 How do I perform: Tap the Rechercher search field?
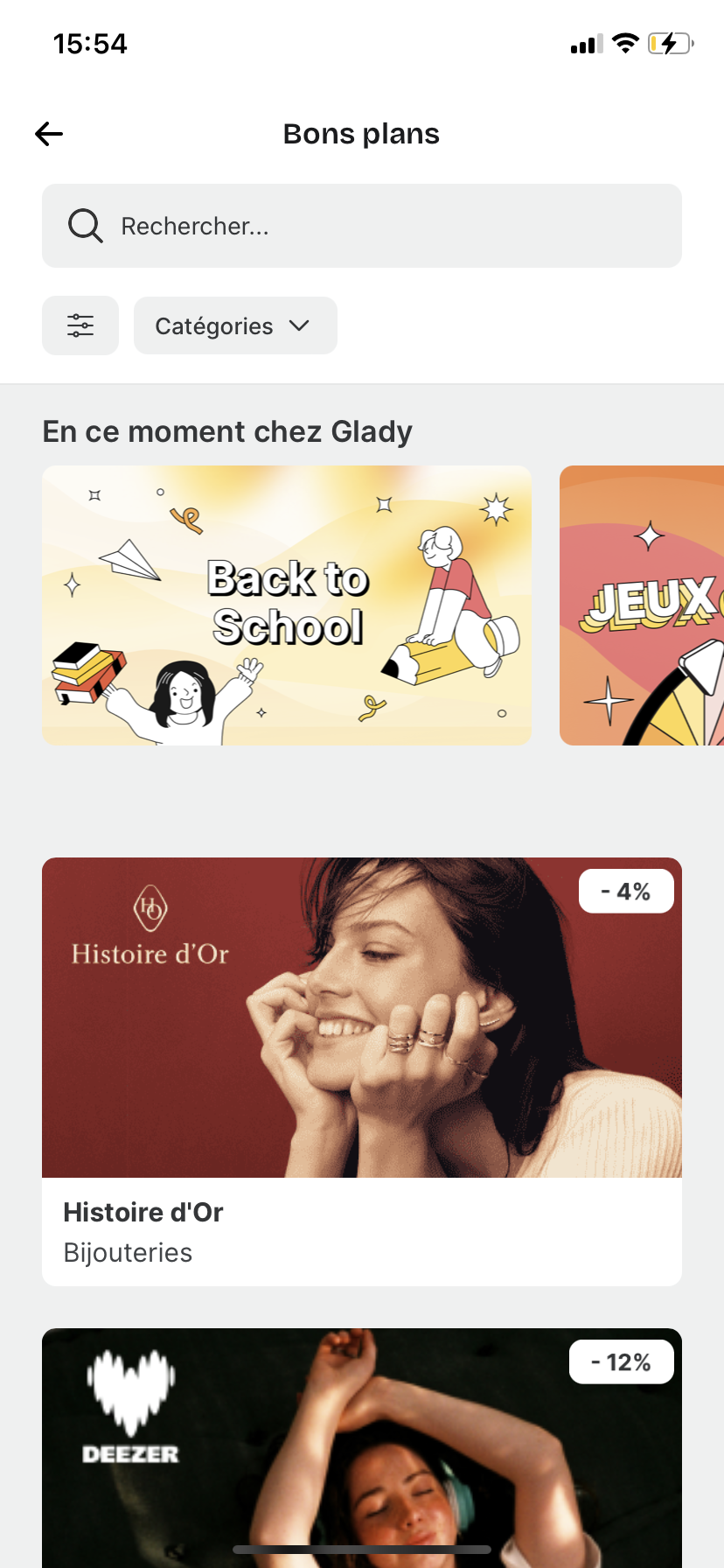[x=362, y=226]
